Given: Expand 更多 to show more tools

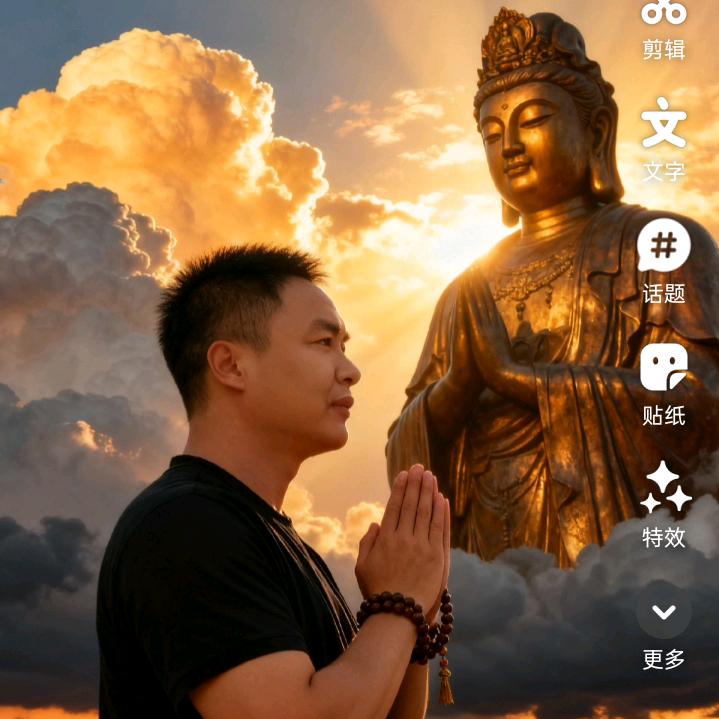Looking at the screenshot, I should [x=664, y=624].
